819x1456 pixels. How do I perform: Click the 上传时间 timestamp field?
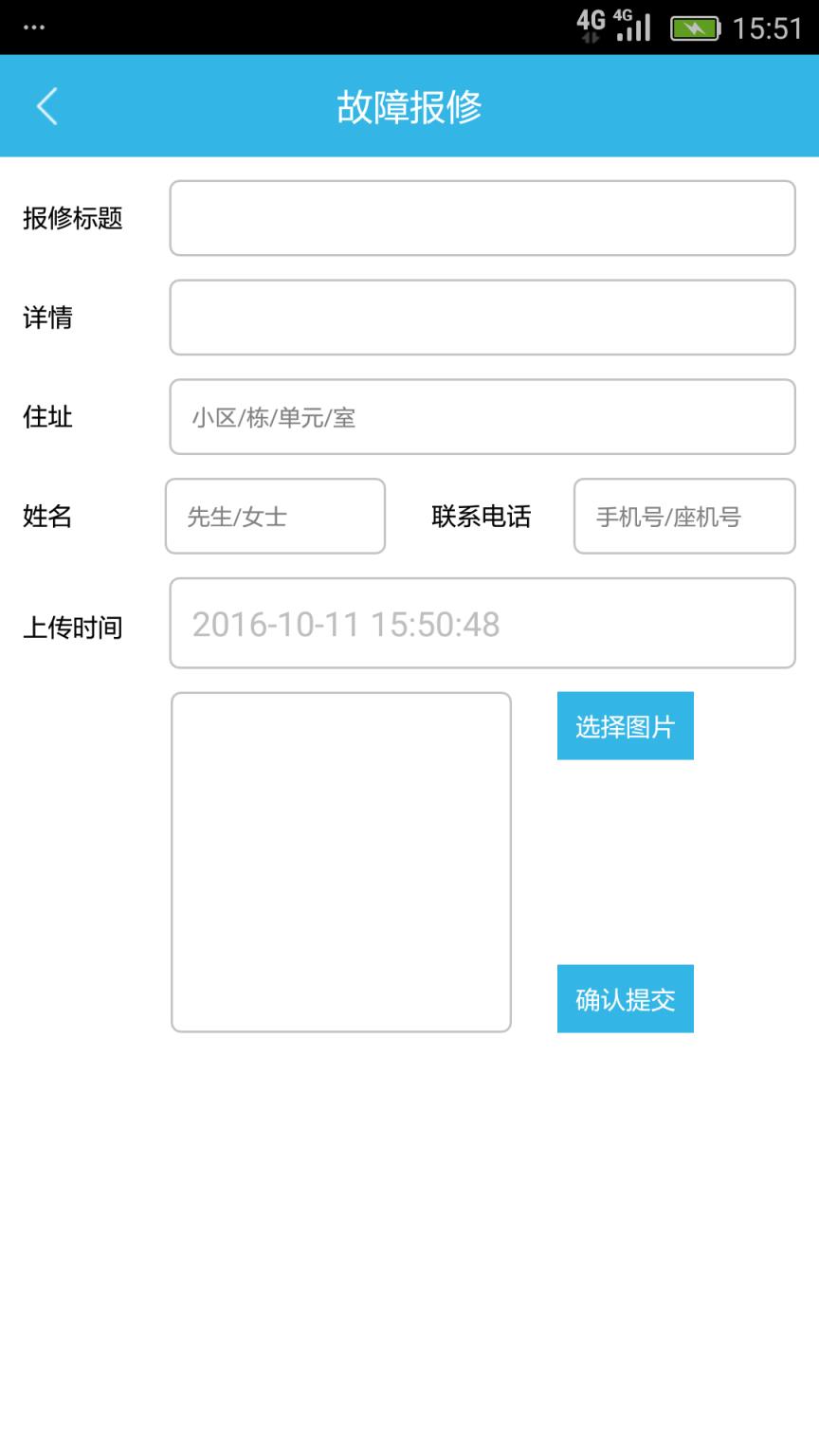482,624
